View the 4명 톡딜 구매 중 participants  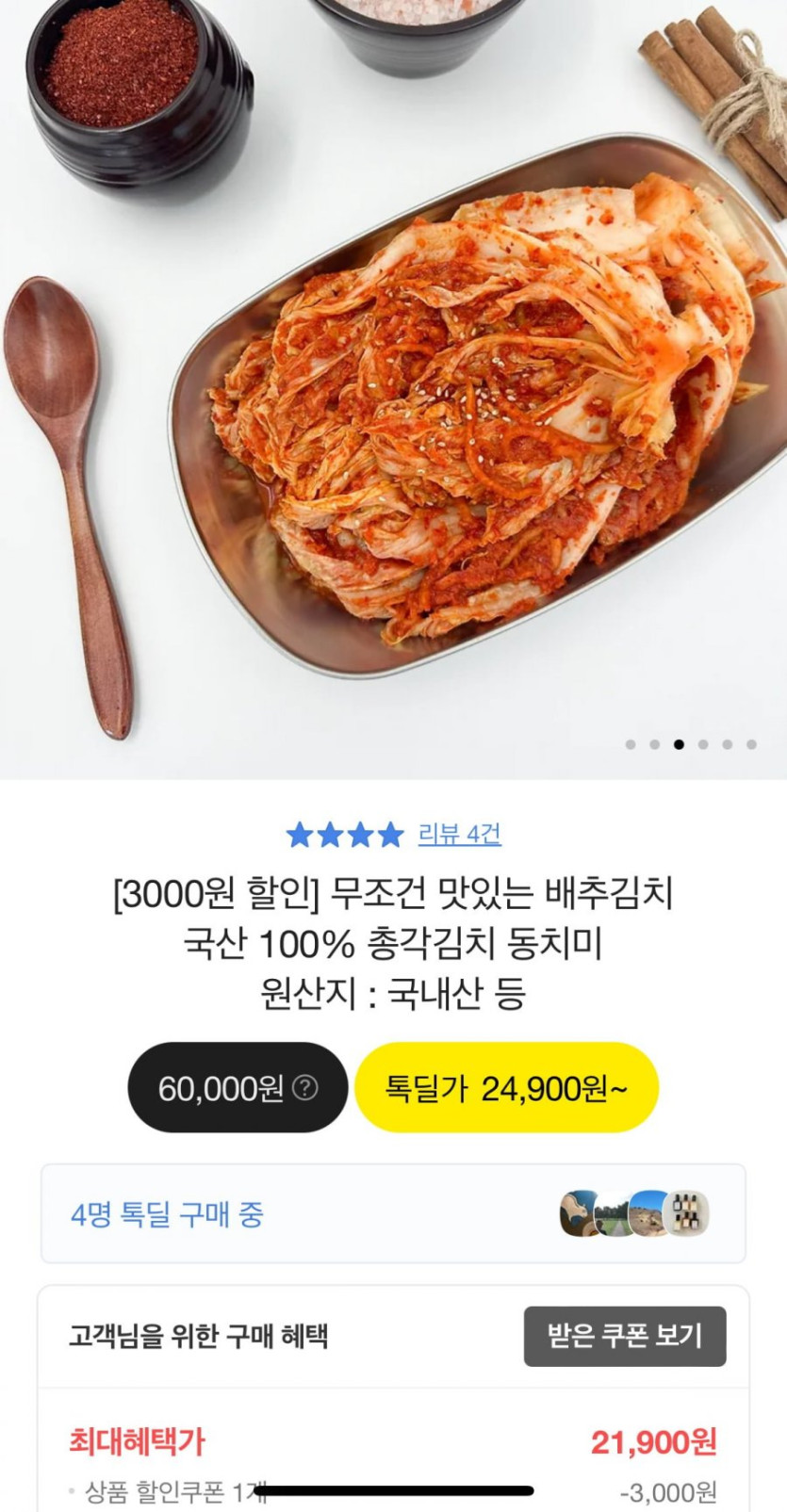point(393,1214)
